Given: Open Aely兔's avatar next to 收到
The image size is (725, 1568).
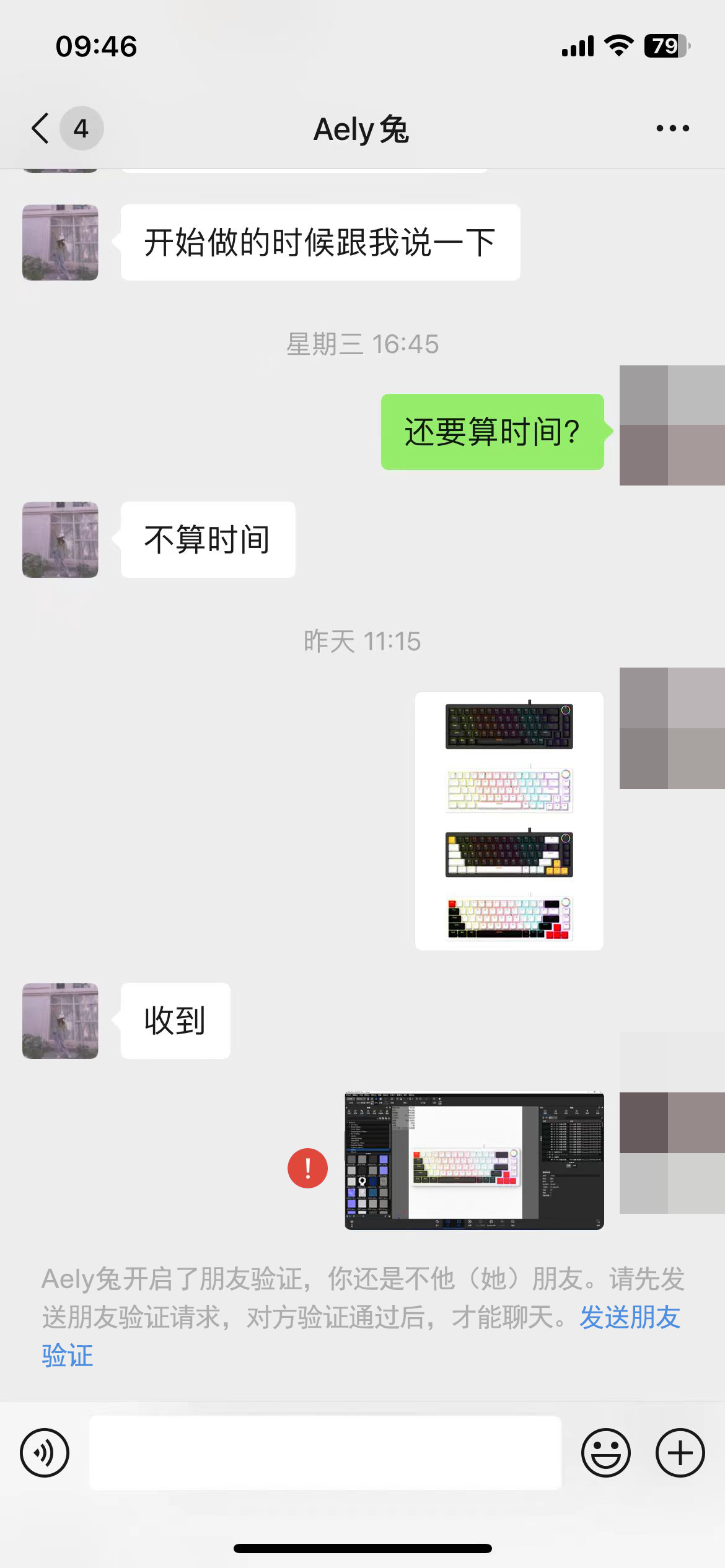Looking at the screenshot, I should [x=60, y=1021].
